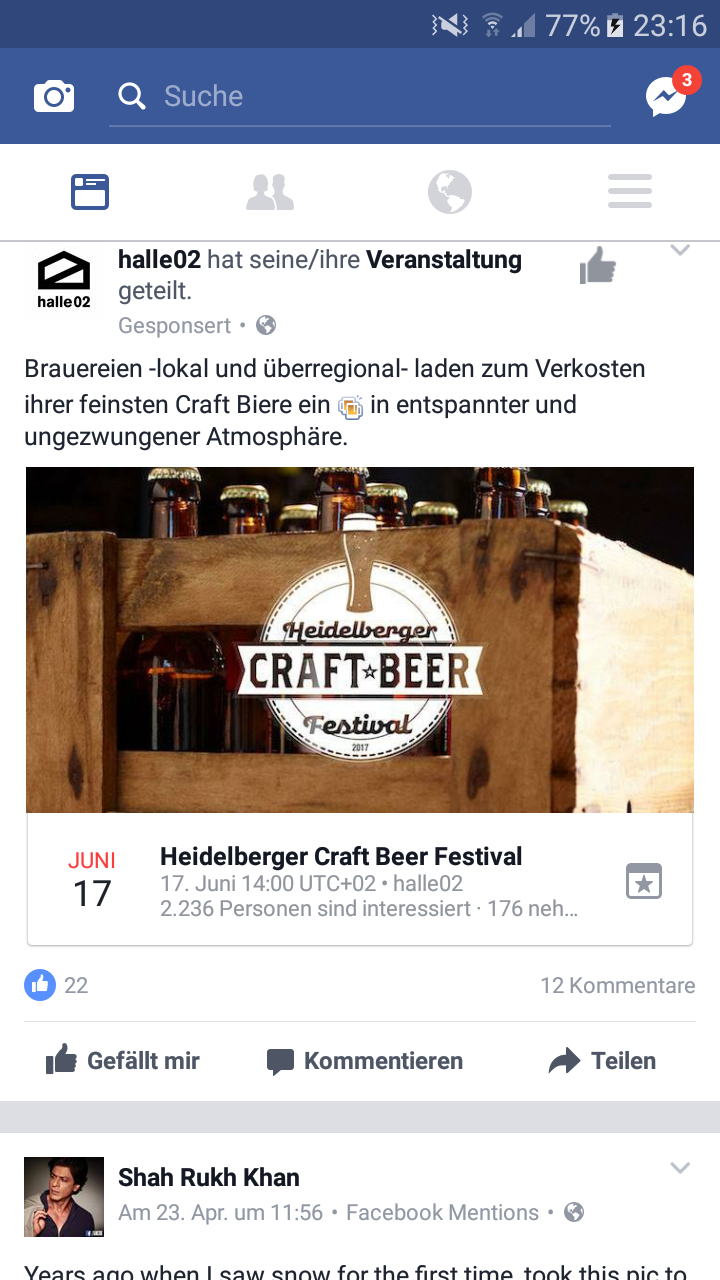Expand Shah Rukh Khan post options chevron
Image resolution: width=720 pixels, height=1280 pixels.
pos(680,1168)
